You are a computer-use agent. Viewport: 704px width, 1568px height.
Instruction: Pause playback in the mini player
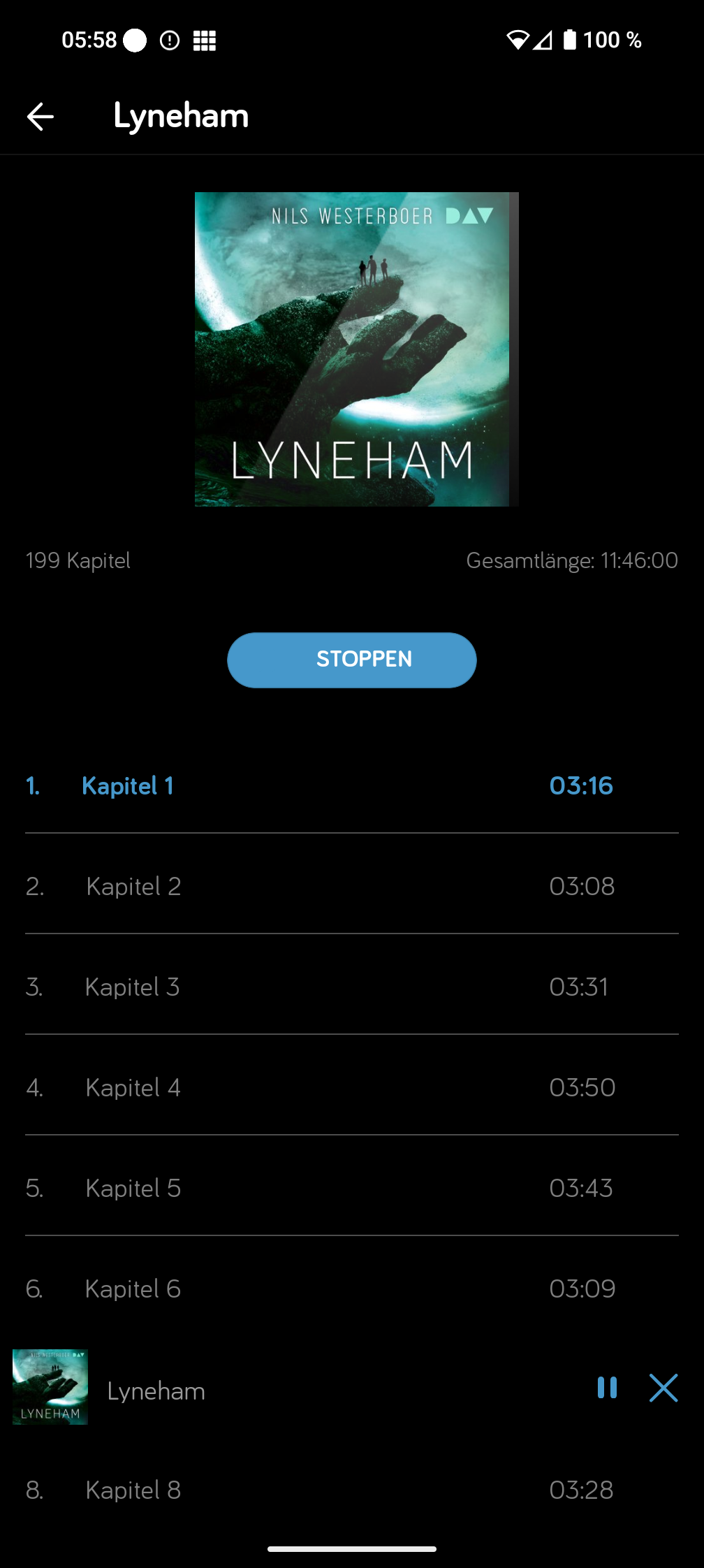pyautogui.click(x=607, y=1388)
